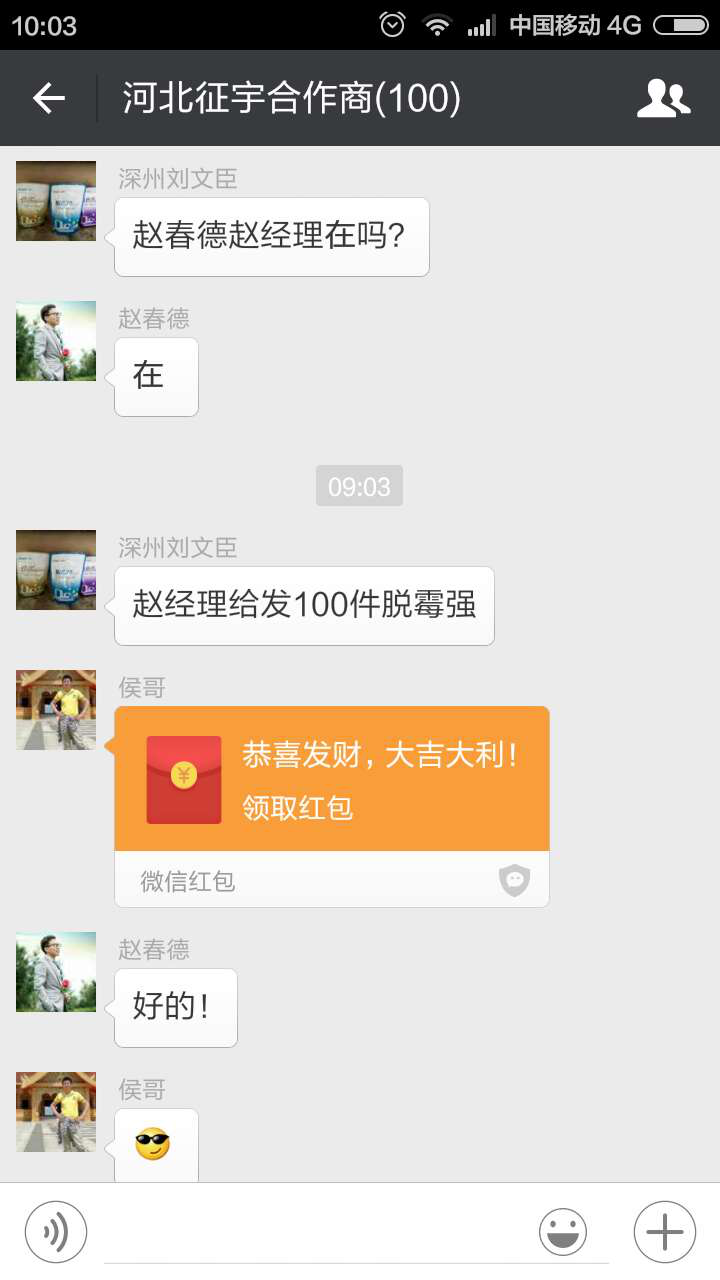This screenshot has height=1280, width=720.
Task: Open the emoji picker
Action: [x=563, y=1232]
